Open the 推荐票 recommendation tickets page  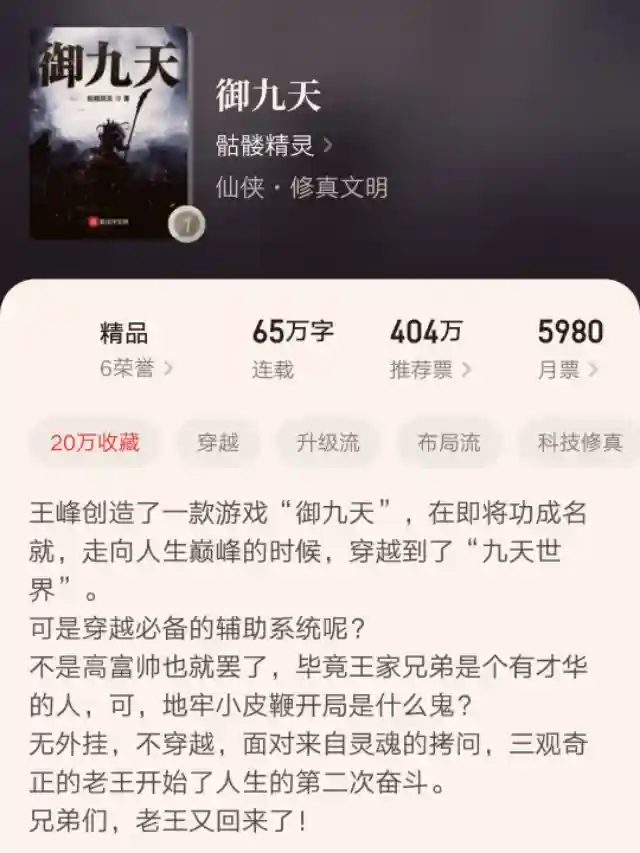point(430,369)
